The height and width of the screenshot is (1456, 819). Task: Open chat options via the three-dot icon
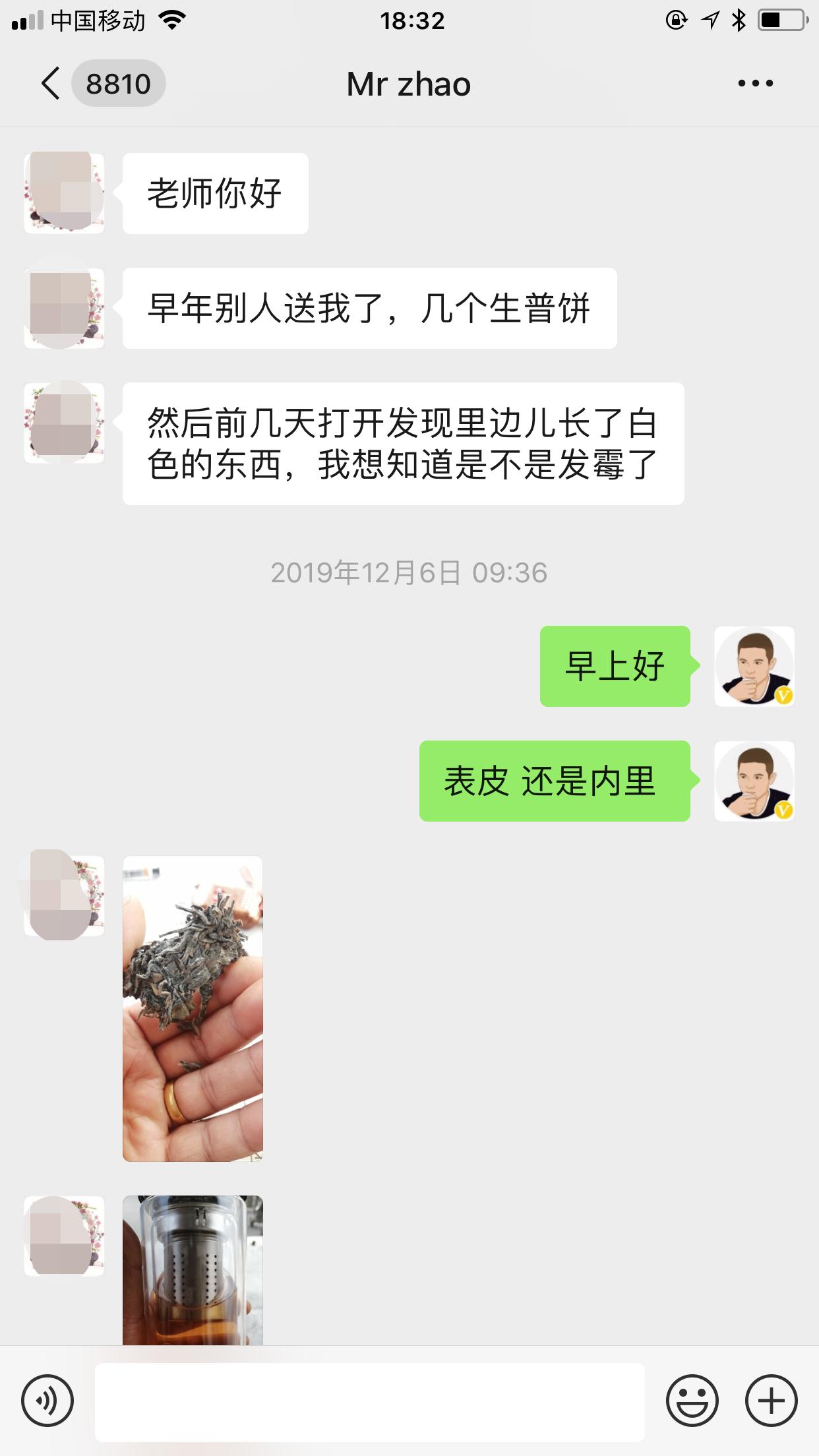click(x=756, y=84)
